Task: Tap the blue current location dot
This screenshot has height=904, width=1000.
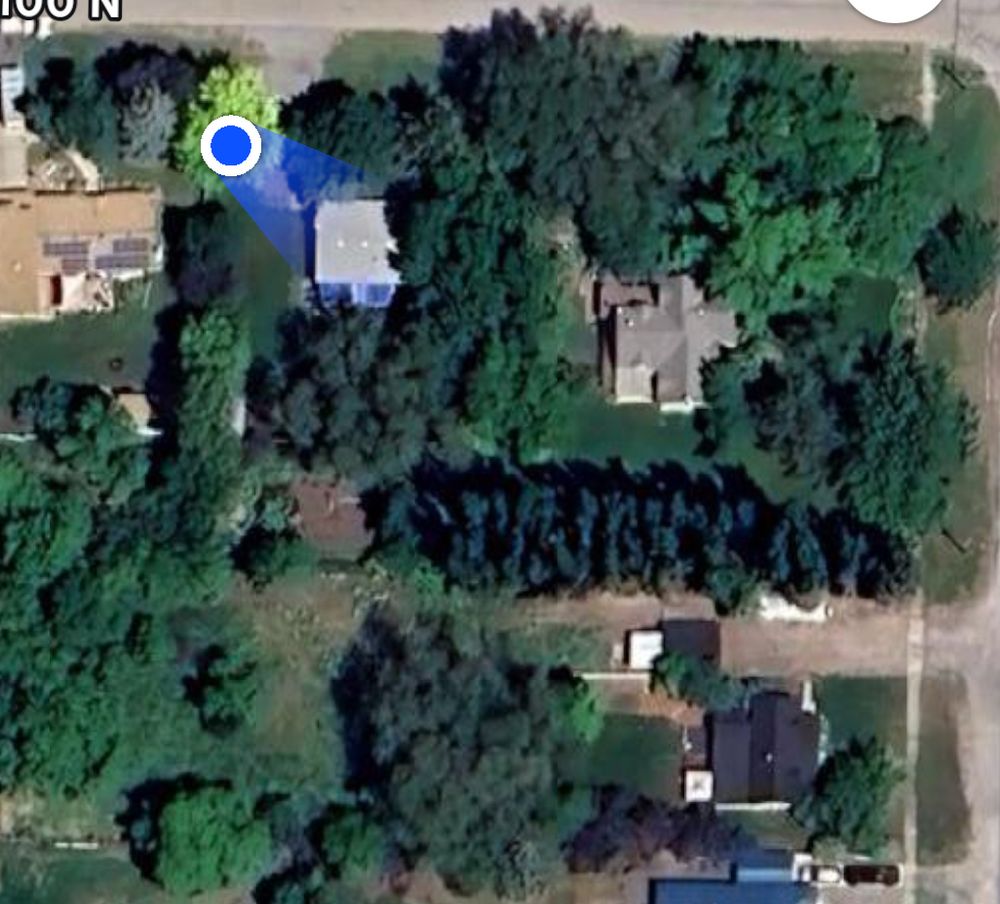Action: pyautogui.click(x=231, y=145)
